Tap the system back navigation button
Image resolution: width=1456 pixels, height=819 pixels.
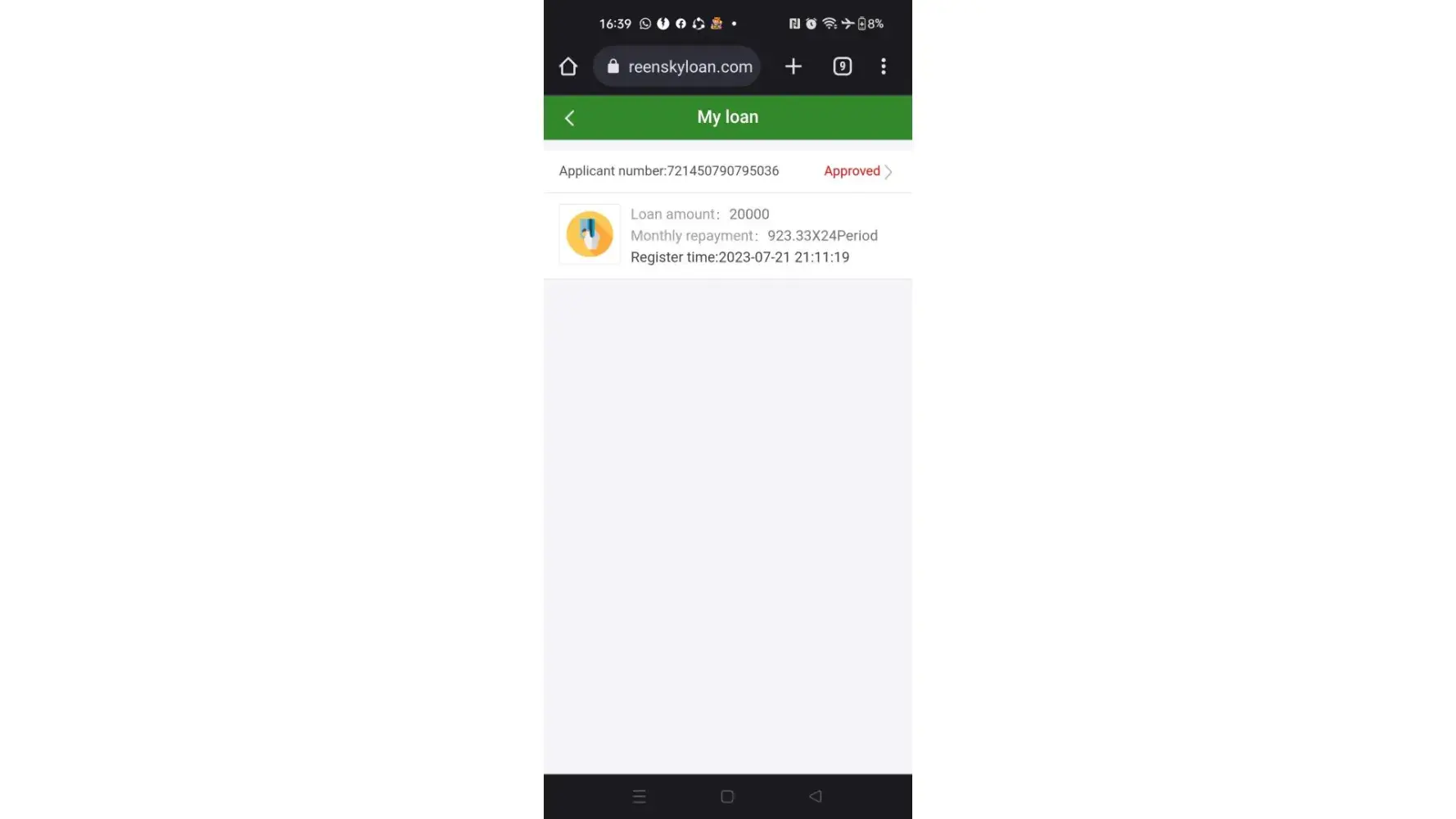815,796
